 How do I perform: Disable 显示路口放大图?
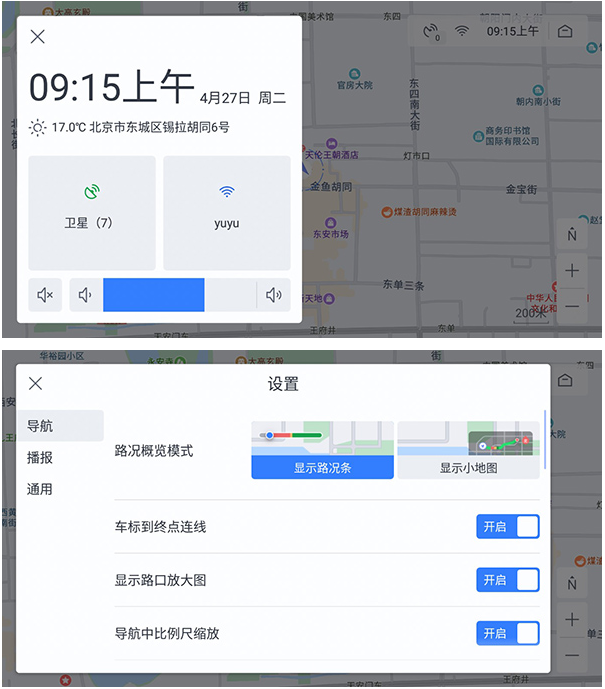[x=507, y=580]
